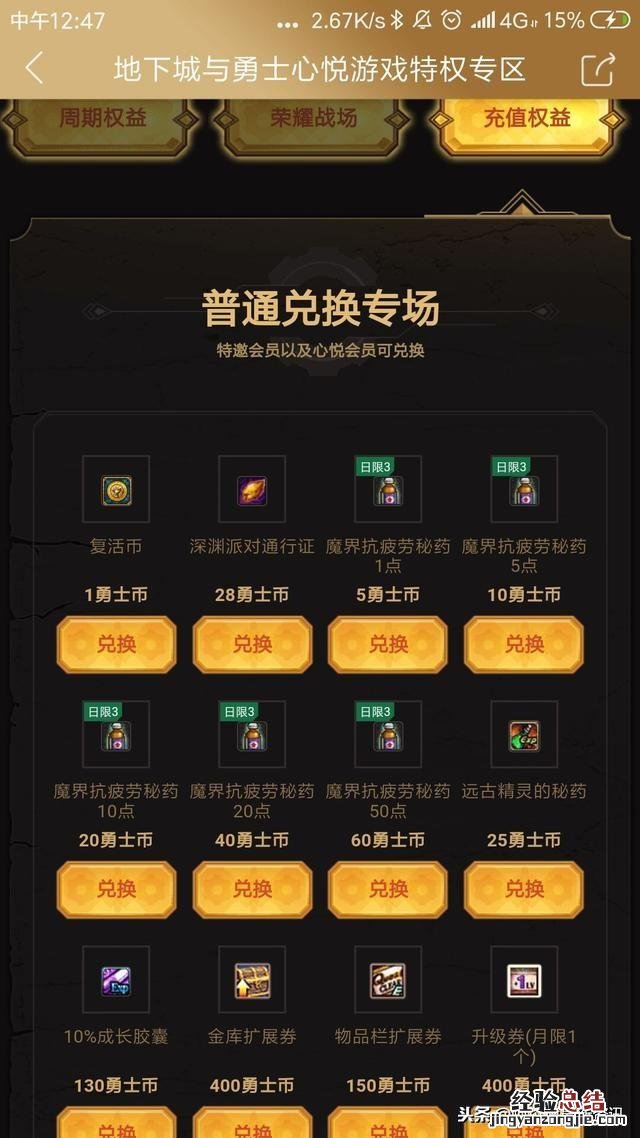Redeem 魔界抗疲劳秘药 1点

388,644
